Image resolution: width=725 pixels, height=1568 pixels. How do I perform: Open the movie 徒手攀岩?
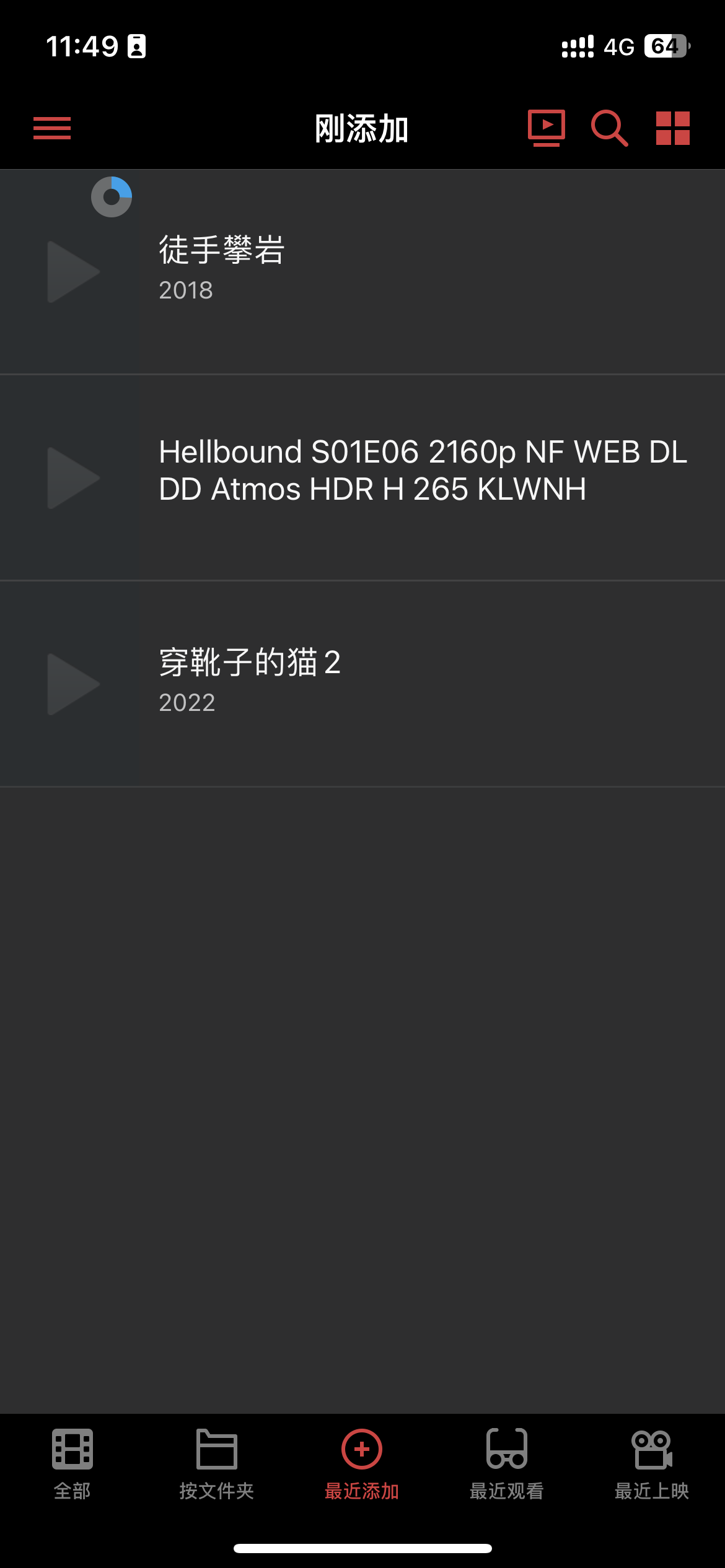[x=362, y=271]
